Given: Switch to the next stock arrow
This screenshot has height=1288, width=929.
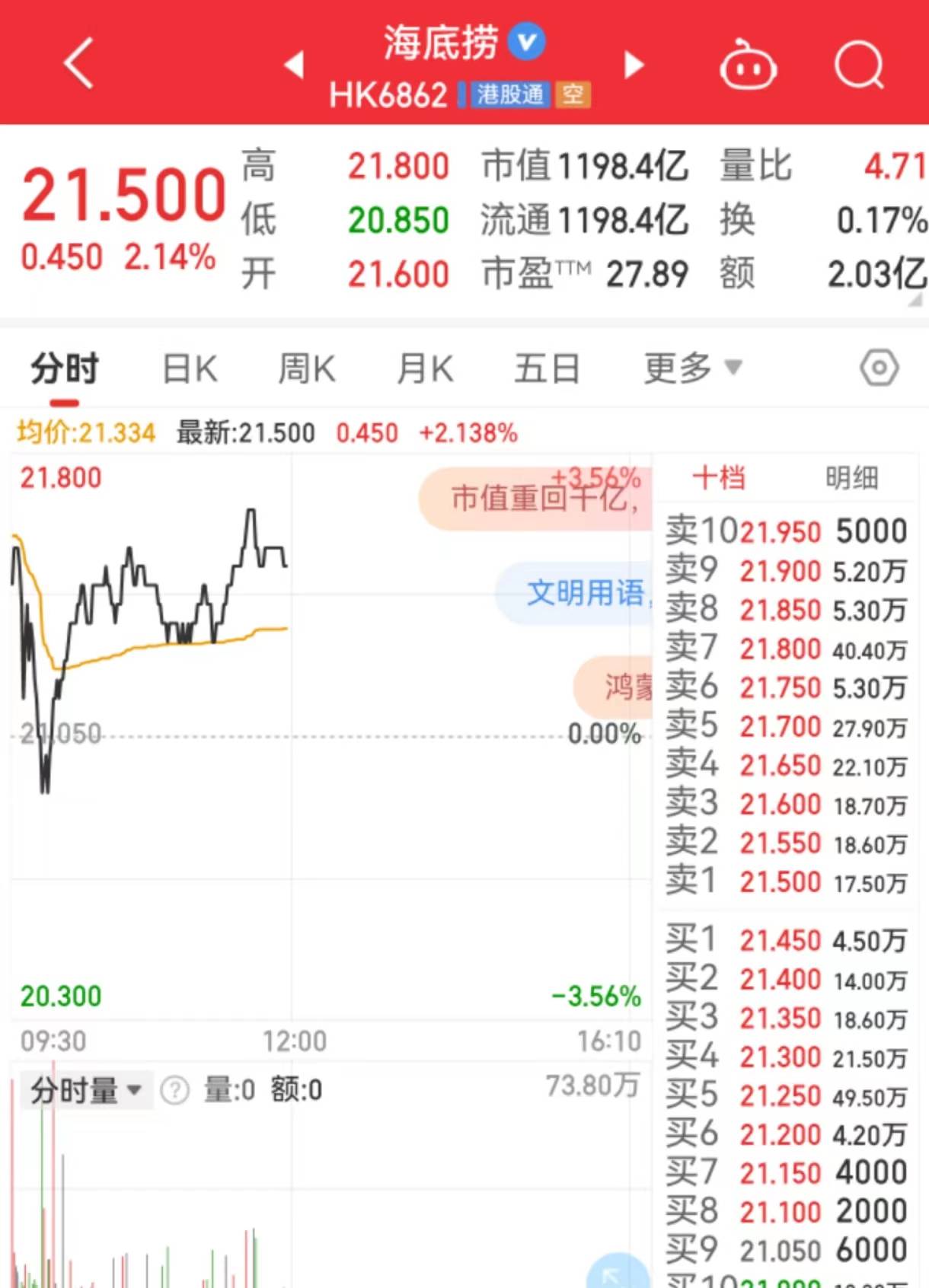Looking at the screenshot, I should (x=633, y=65).
